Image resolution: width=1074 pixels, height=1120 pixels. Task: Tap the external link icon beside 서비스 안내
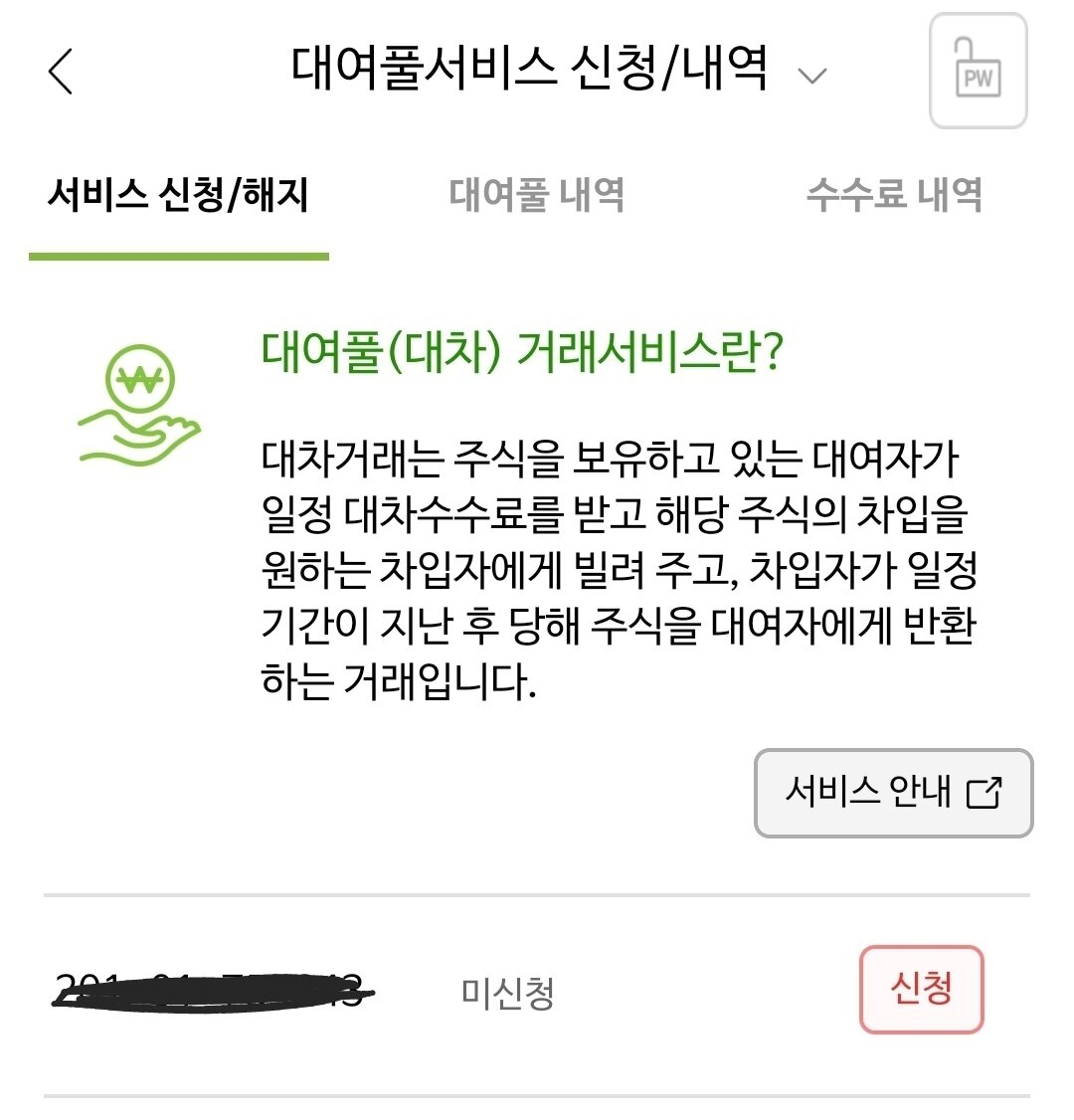point(988,793)
